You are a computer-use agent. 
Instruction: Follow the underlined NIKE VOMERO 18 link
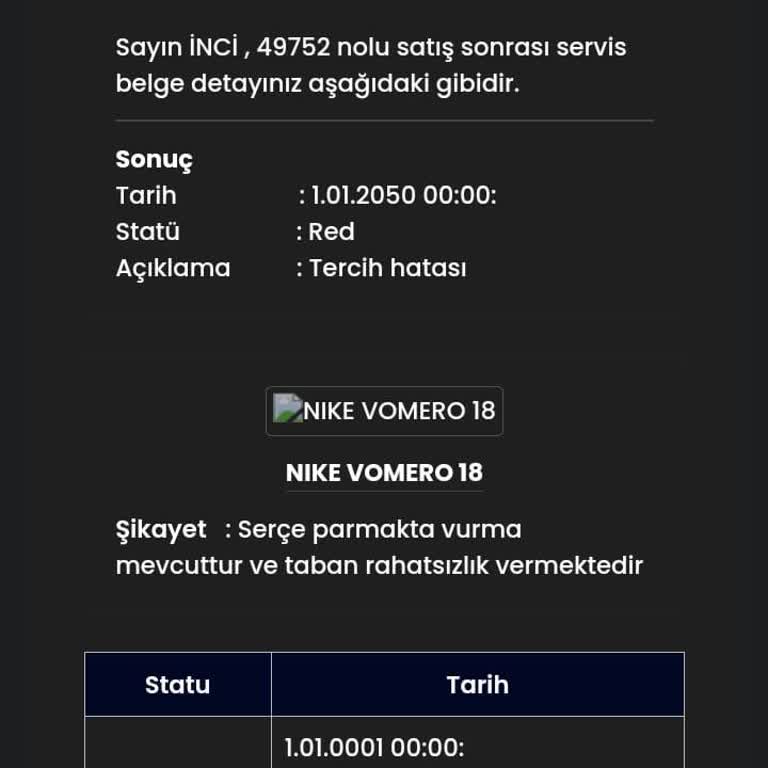tap(384, 473)
